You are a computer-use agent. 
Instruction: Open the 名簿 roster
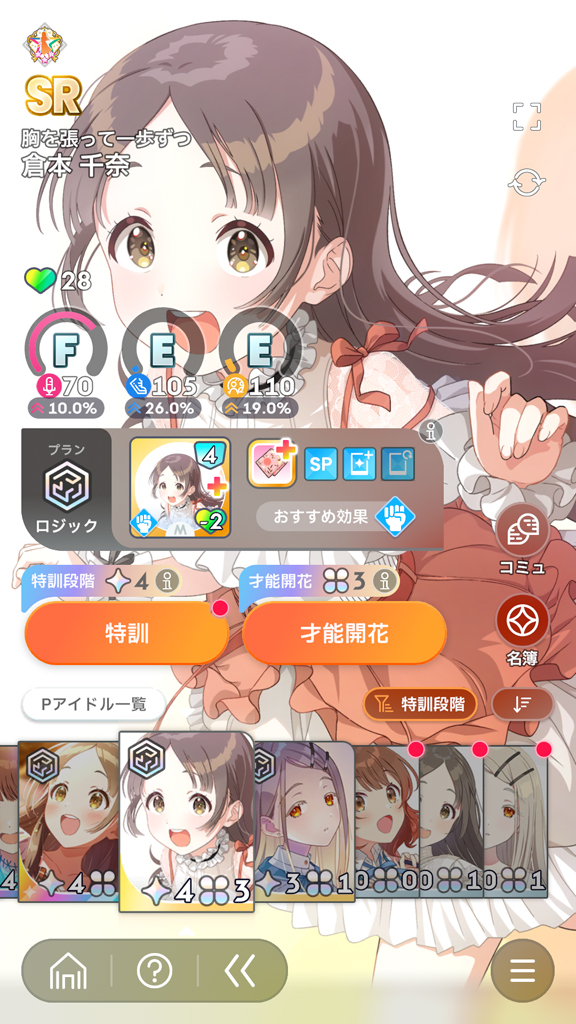[x=522, y=631]
